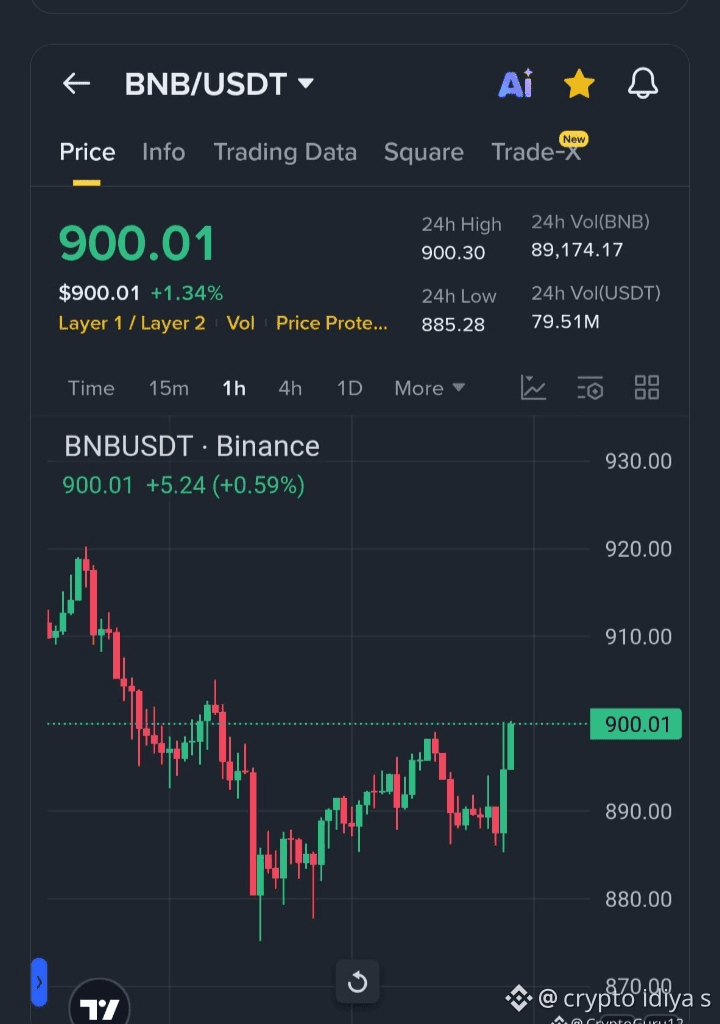The width and height of the screenshot is (720, 1024).
Task: Set a price alert with the bell icon
Action: pyautogui.click(x=643, y=84)
